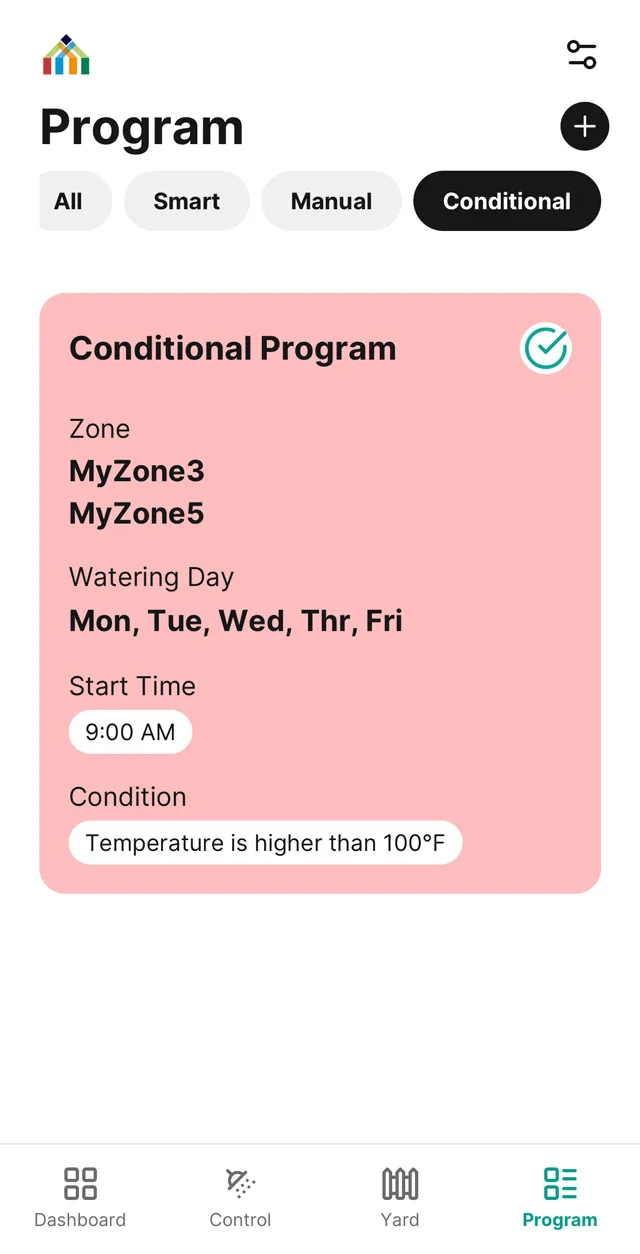
Task: Open the Yard tab
Action: coord(400,1197)
